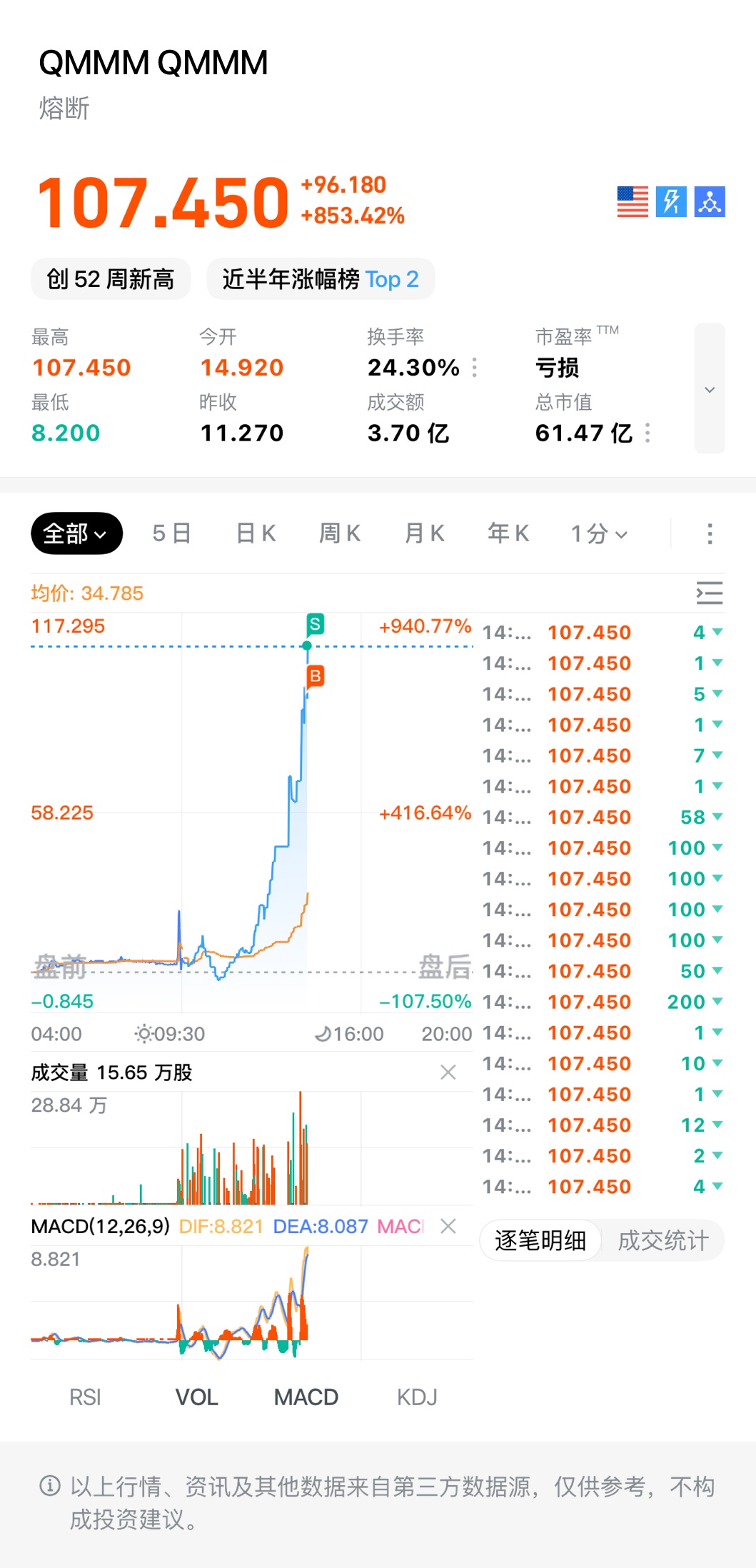The height and width of the screenshot is (1568, 756).
Task: Toggle the trade list panel icon
Action: (x=710, y=593)
